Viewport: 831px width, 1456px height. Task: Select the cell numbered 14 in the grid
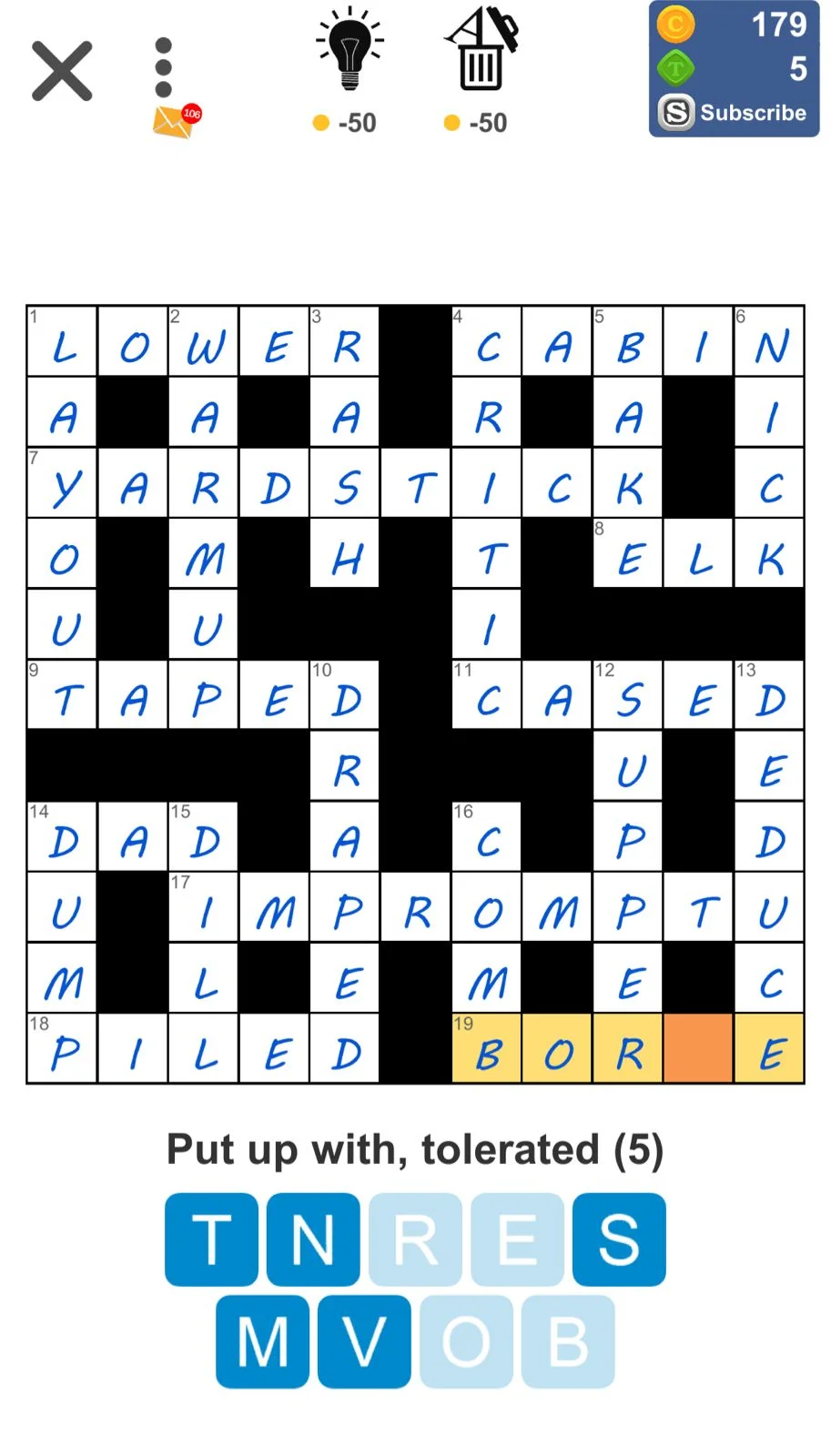(62, 836)
